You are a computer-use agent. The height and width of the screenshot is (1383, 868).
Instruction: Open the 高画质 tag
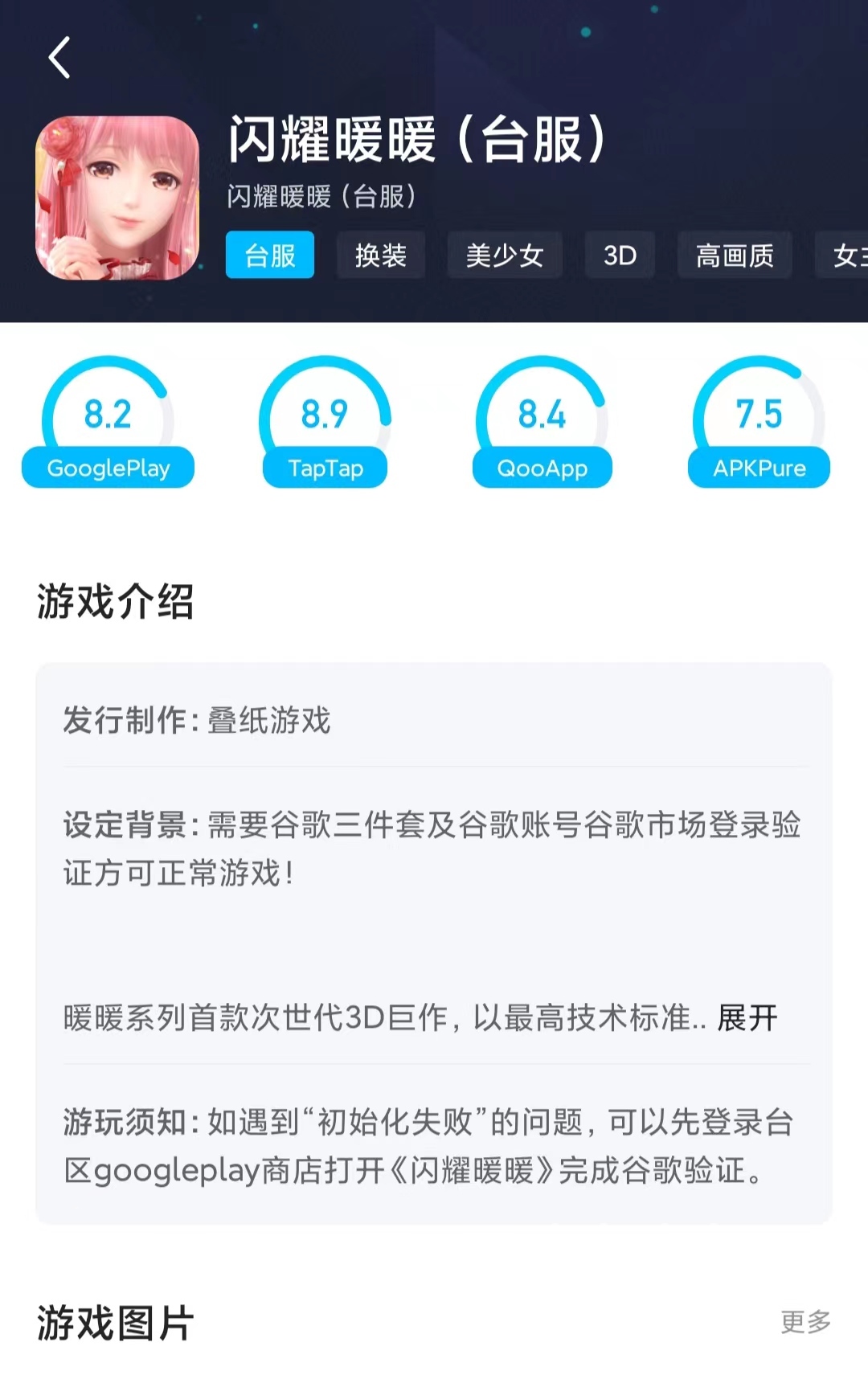tap(735, 256)
